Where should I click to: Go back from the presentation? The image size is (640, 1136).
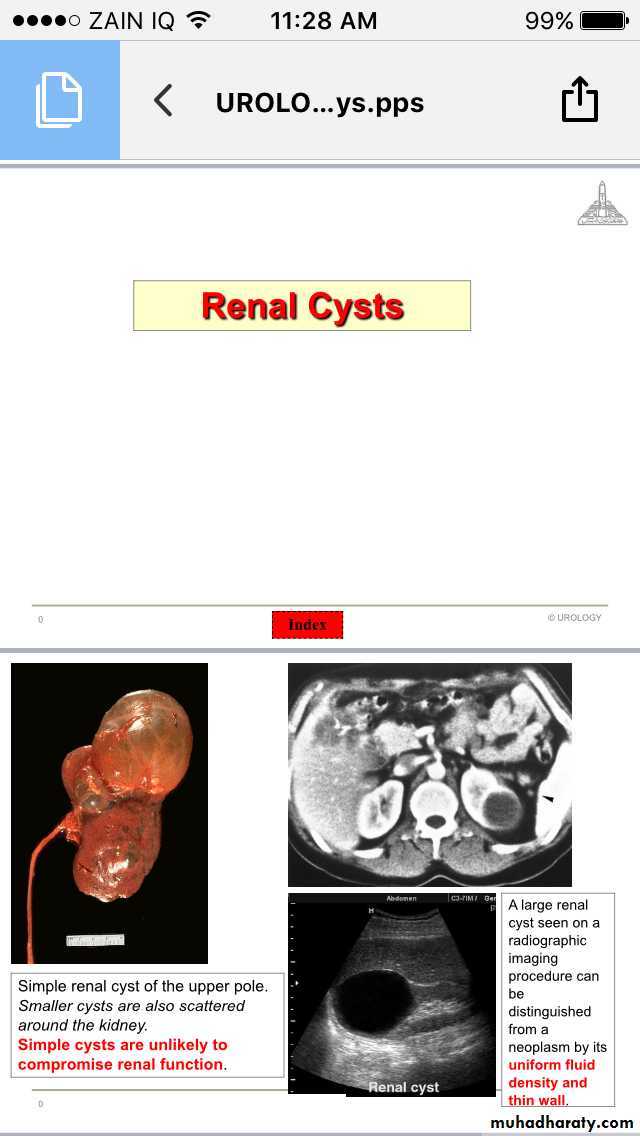(x=164, y=101)
